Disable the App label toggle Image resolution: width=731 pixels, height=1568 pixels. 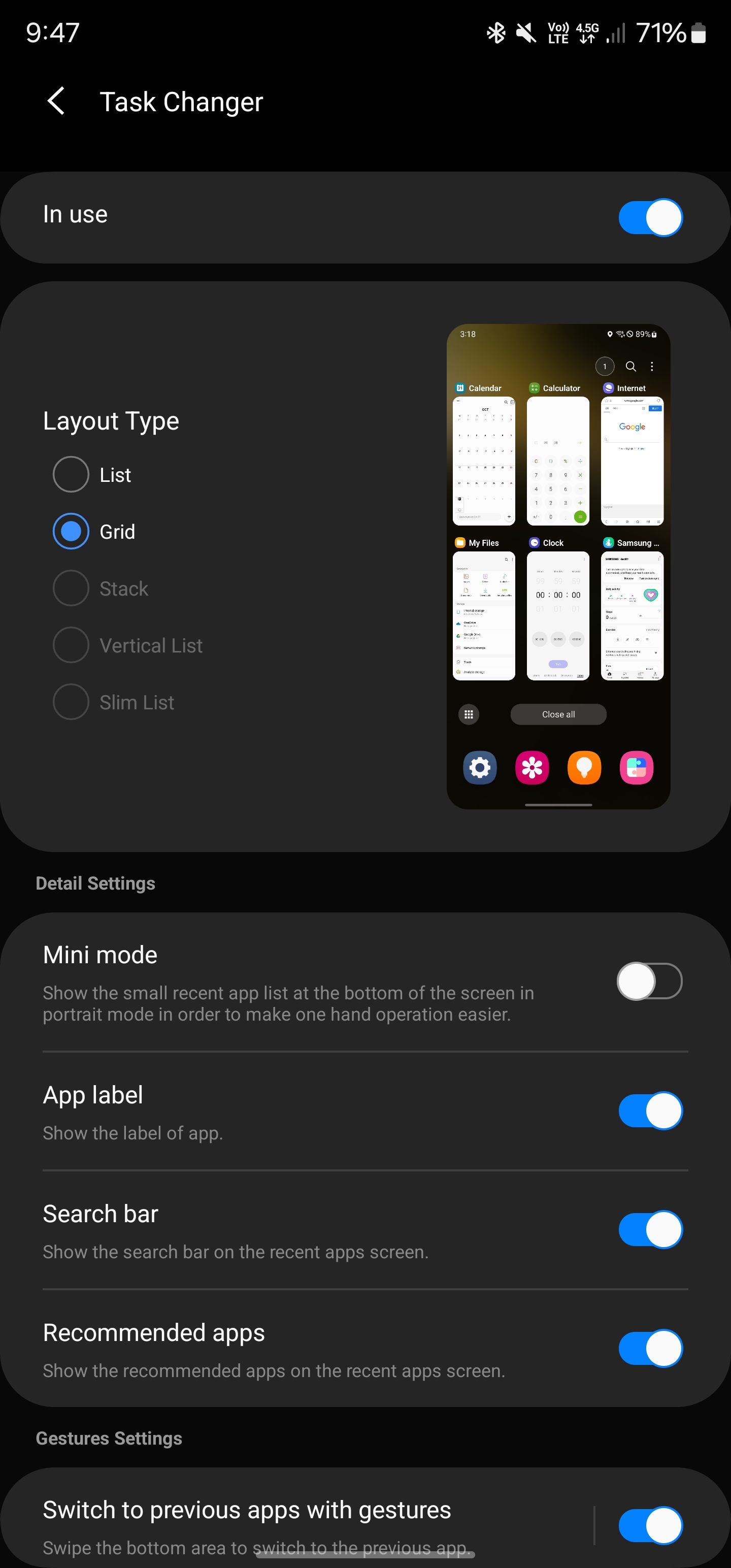[x=650, y=1110]
